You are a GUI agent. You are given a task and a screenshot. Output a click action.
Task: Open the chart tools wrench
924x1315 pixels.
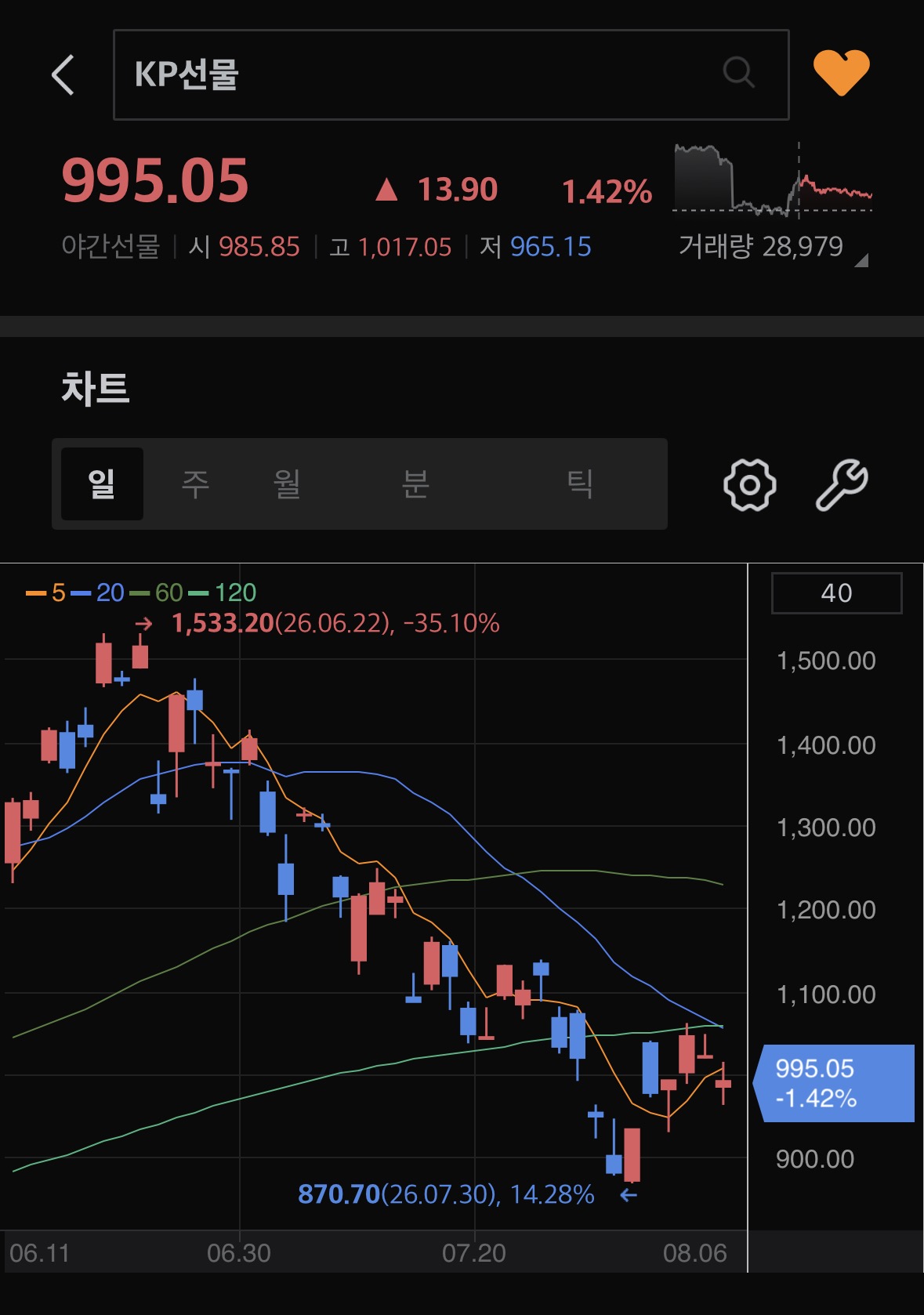pyautogui.click(x=842, y=485)
